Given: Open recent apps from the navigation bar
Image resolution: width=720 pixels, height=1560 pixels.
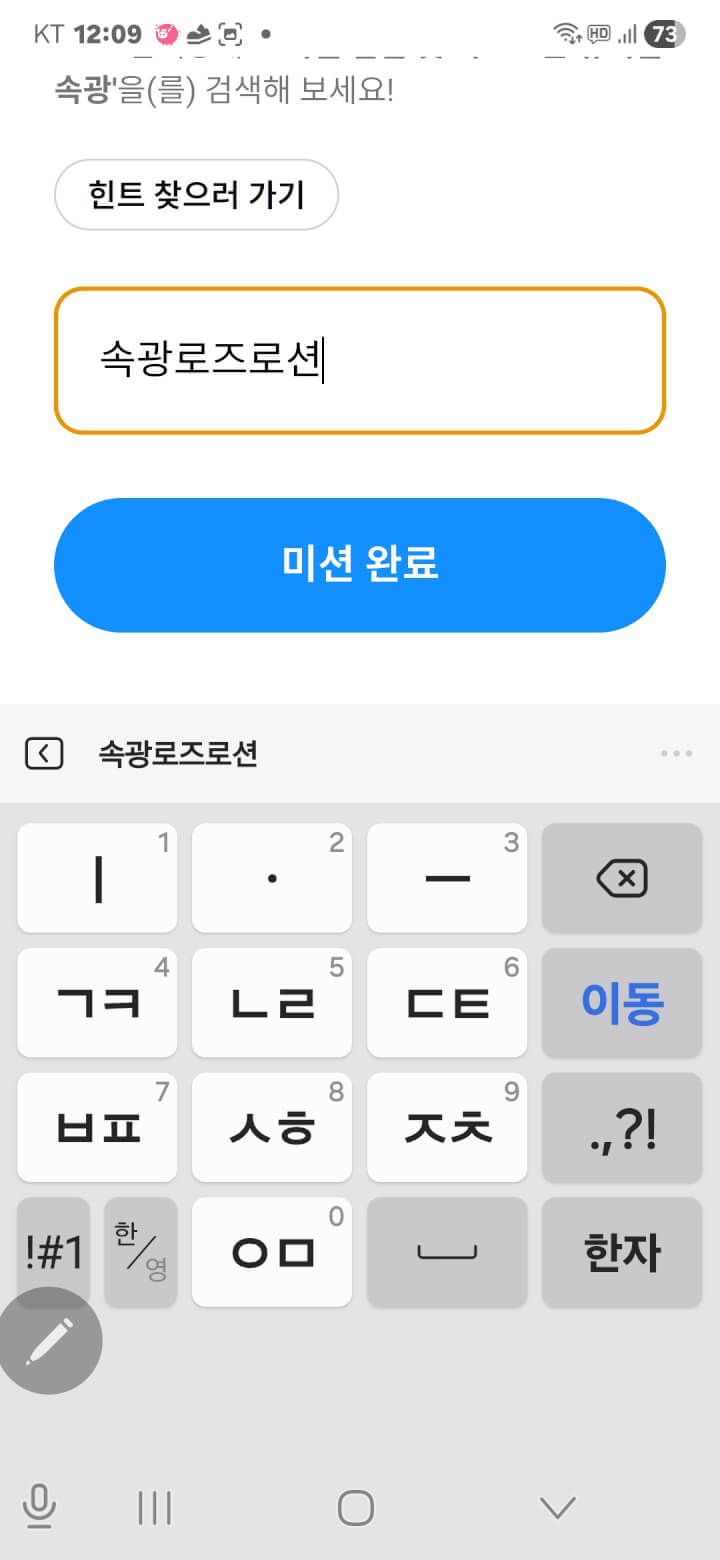Looking at the screenshot, I should click(155, 1507).
